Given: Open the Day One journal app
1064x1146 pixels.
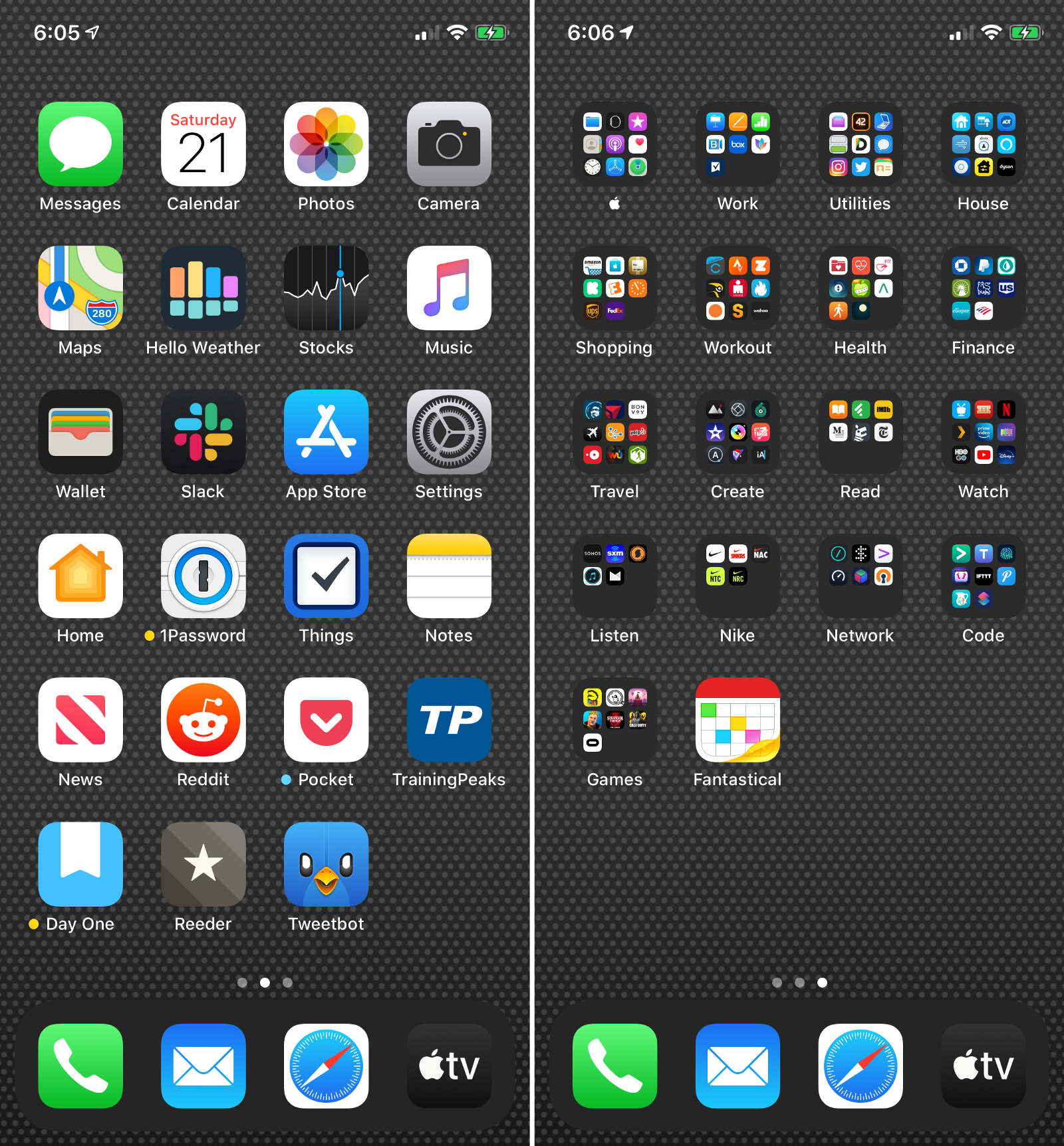Looking at the screenshot, I should (x=80, y=864).
